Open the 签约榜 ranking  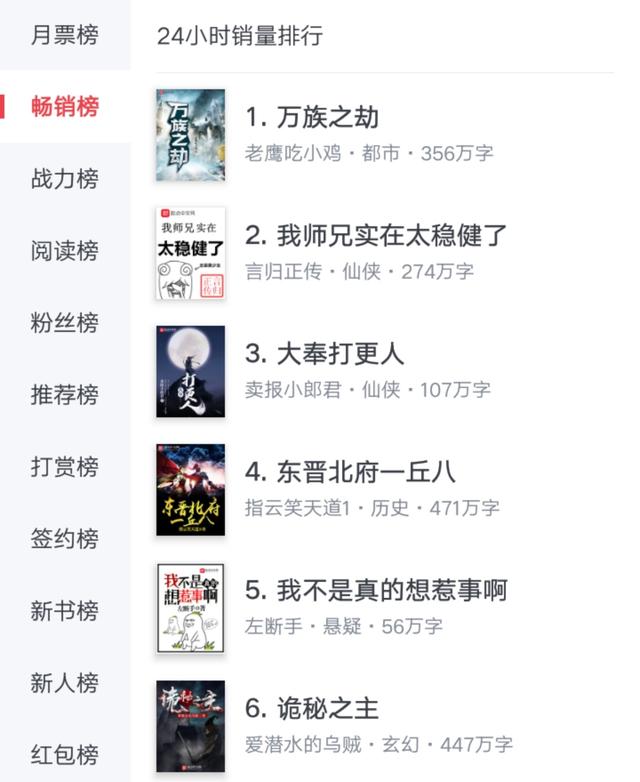(65, 539)
